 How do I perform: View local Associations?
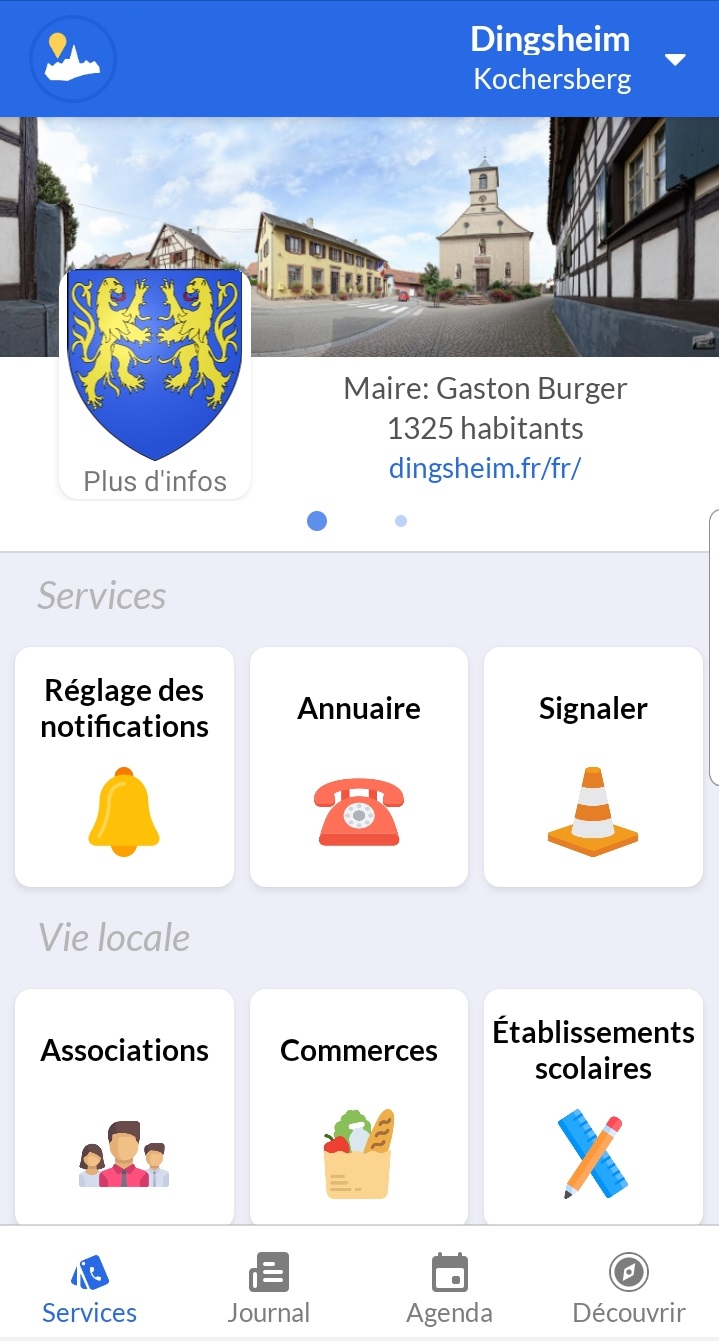pos(125,1106)
